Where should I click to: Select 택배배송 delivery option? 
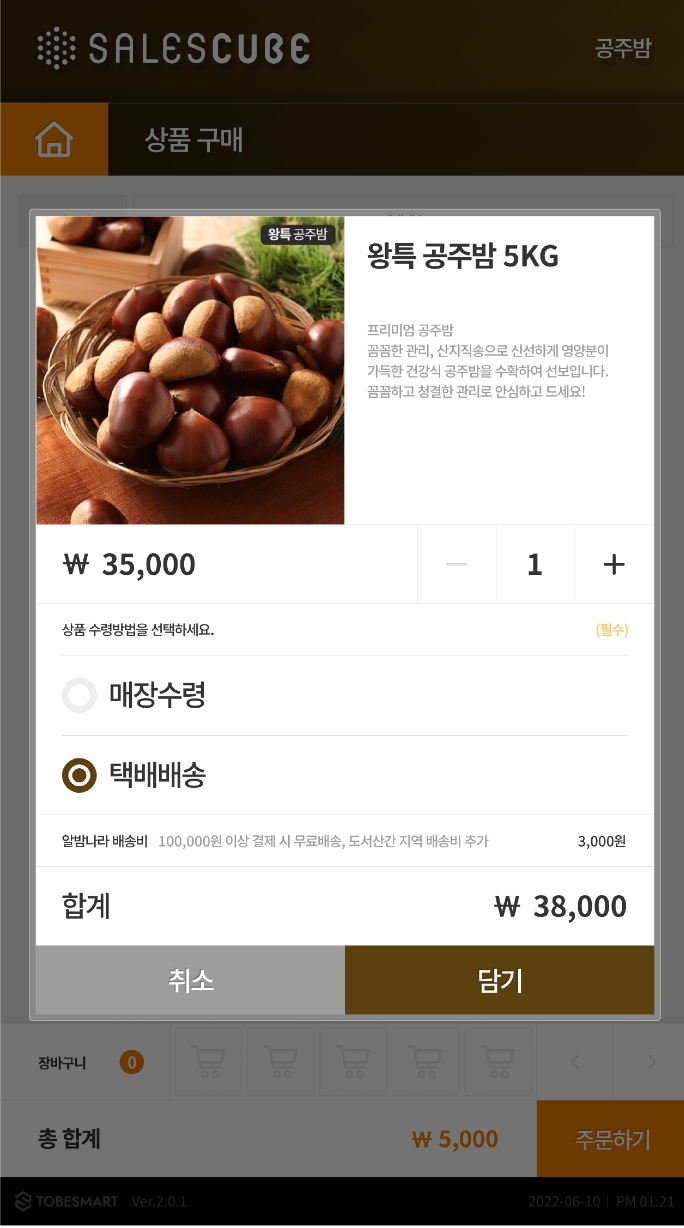coord(80,775)
